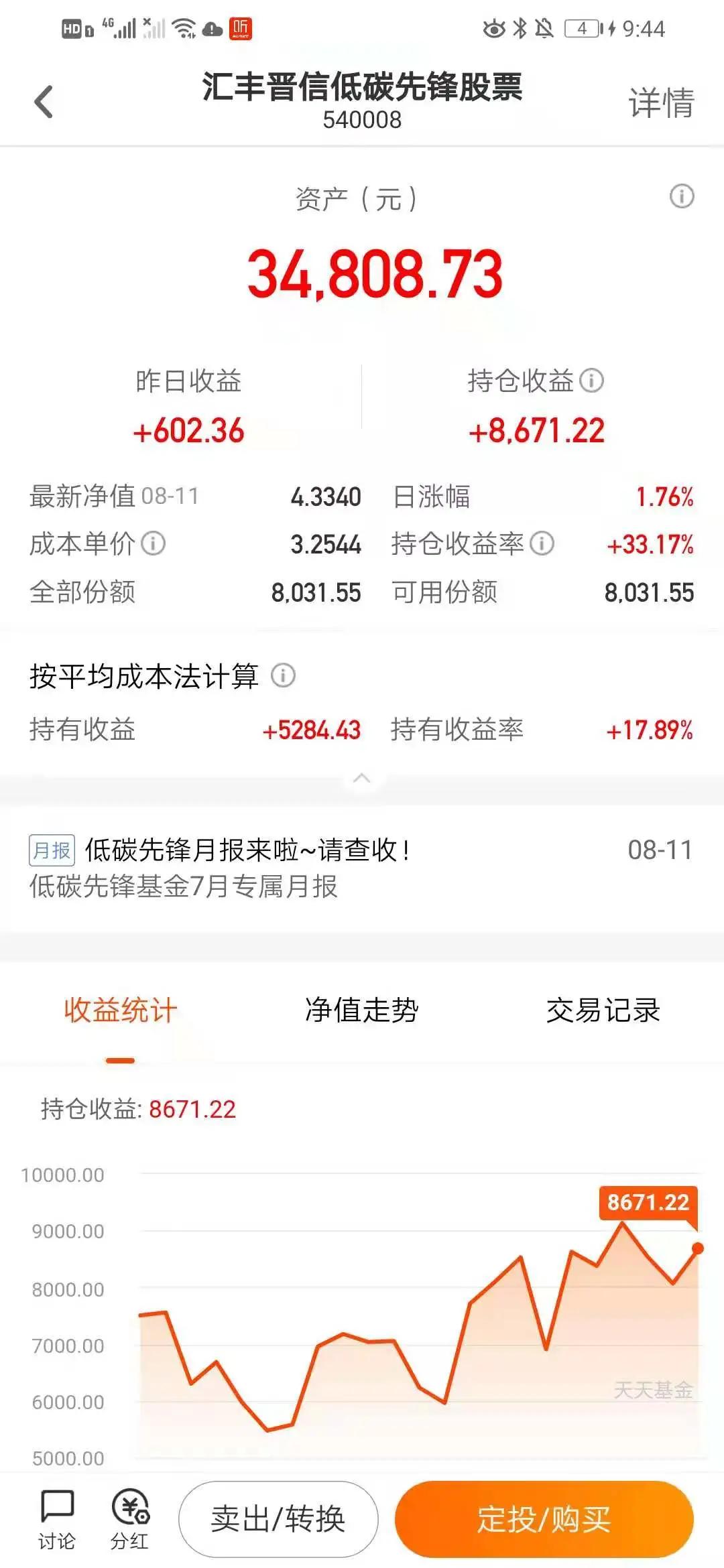
Task: Open the 讨论 discussion icon
Action: click(x=57, y=1516)
